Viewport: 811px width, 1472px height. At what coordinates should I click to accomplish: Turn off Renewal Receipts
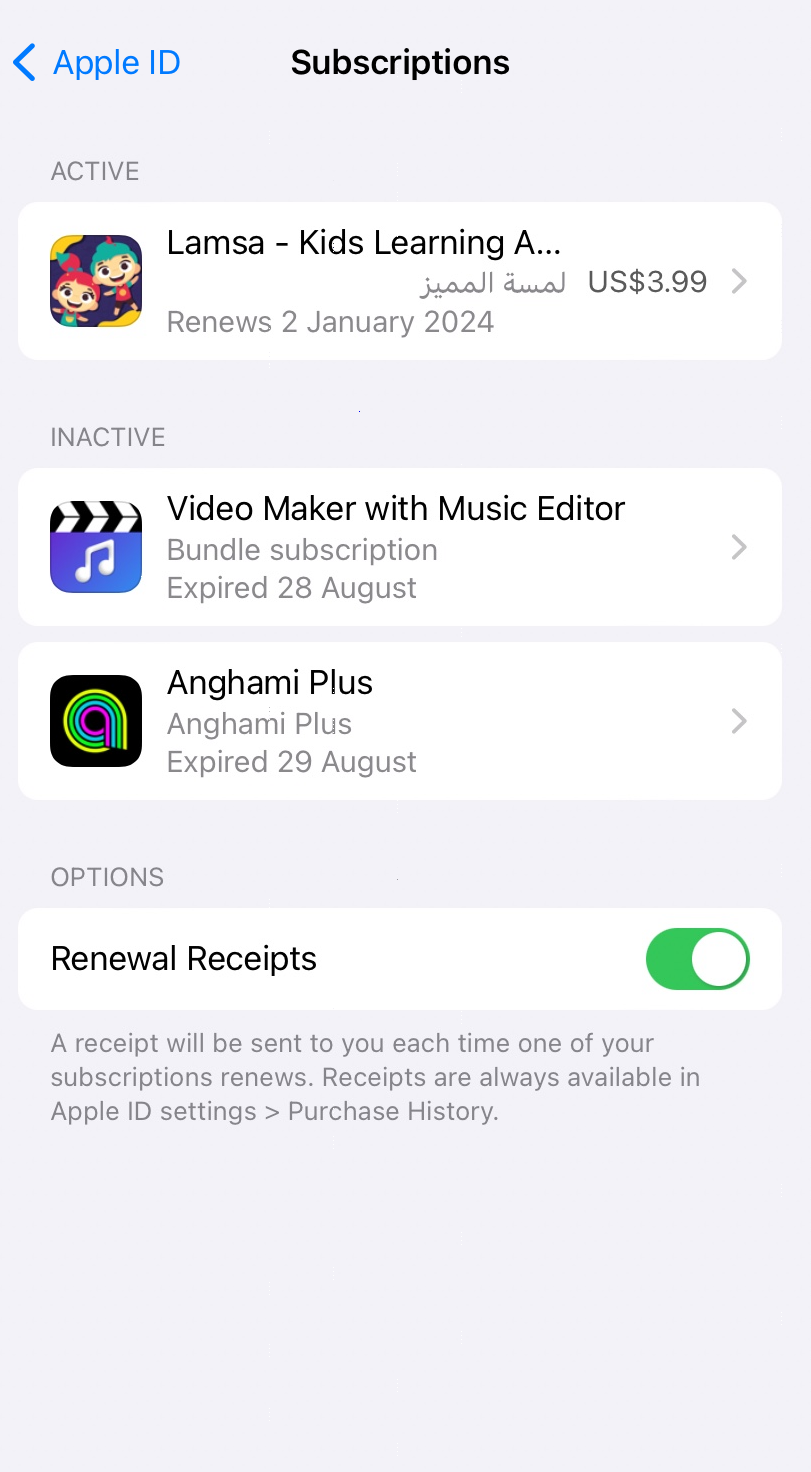(697, 959)
